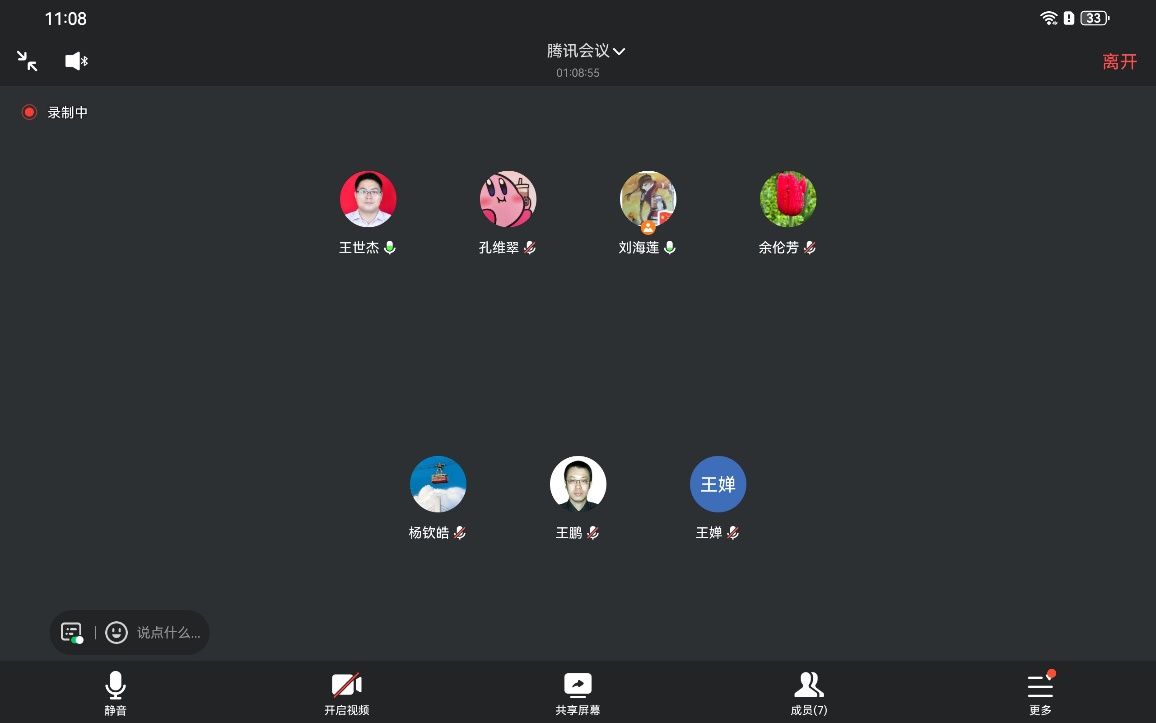1156x723 pixels.
Task: Select participant 王鹏
Action: pos(578,485)
